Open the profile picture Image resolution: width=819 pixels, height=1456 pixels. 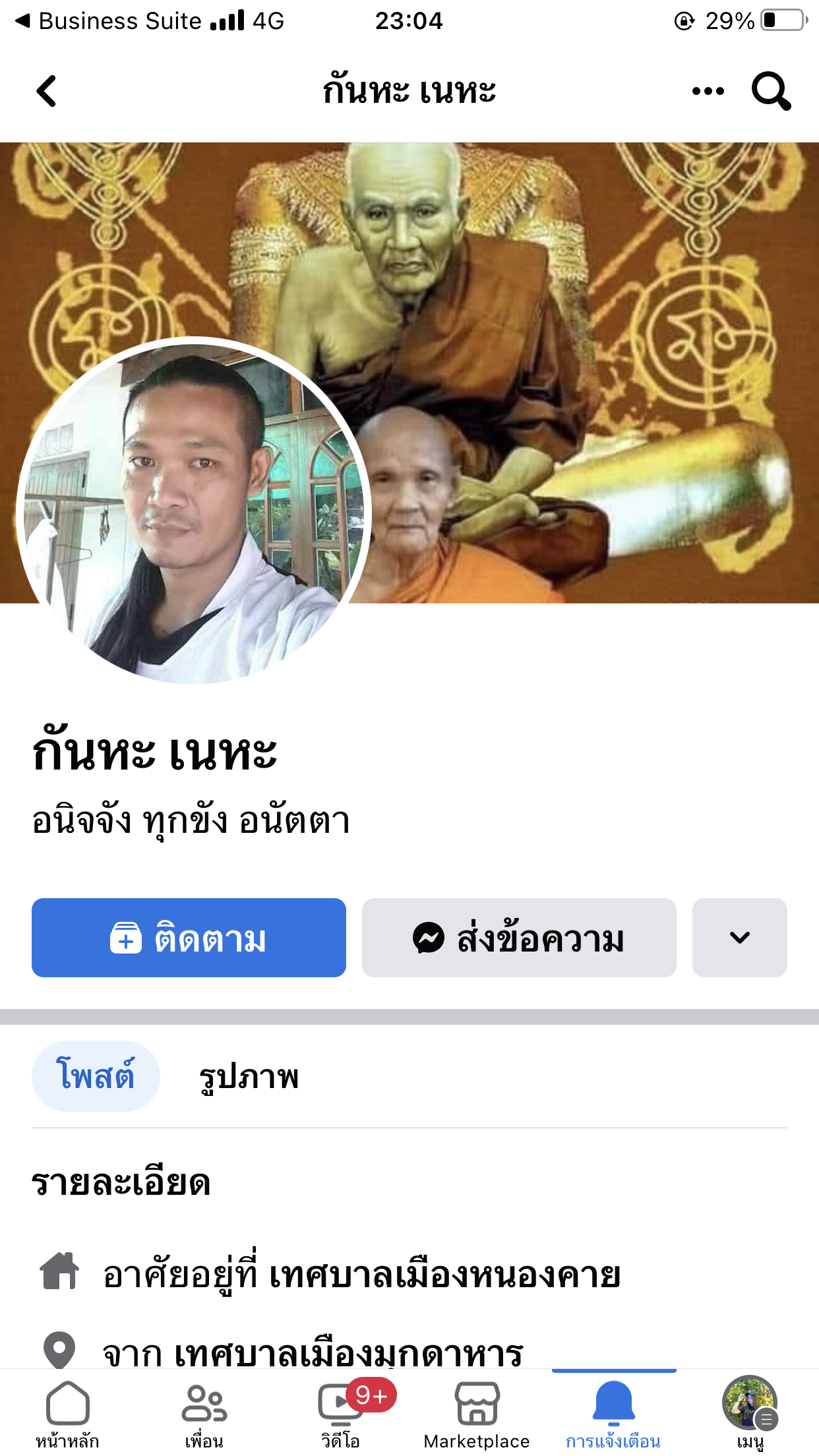pyautogui.click(x=194, y=512)
